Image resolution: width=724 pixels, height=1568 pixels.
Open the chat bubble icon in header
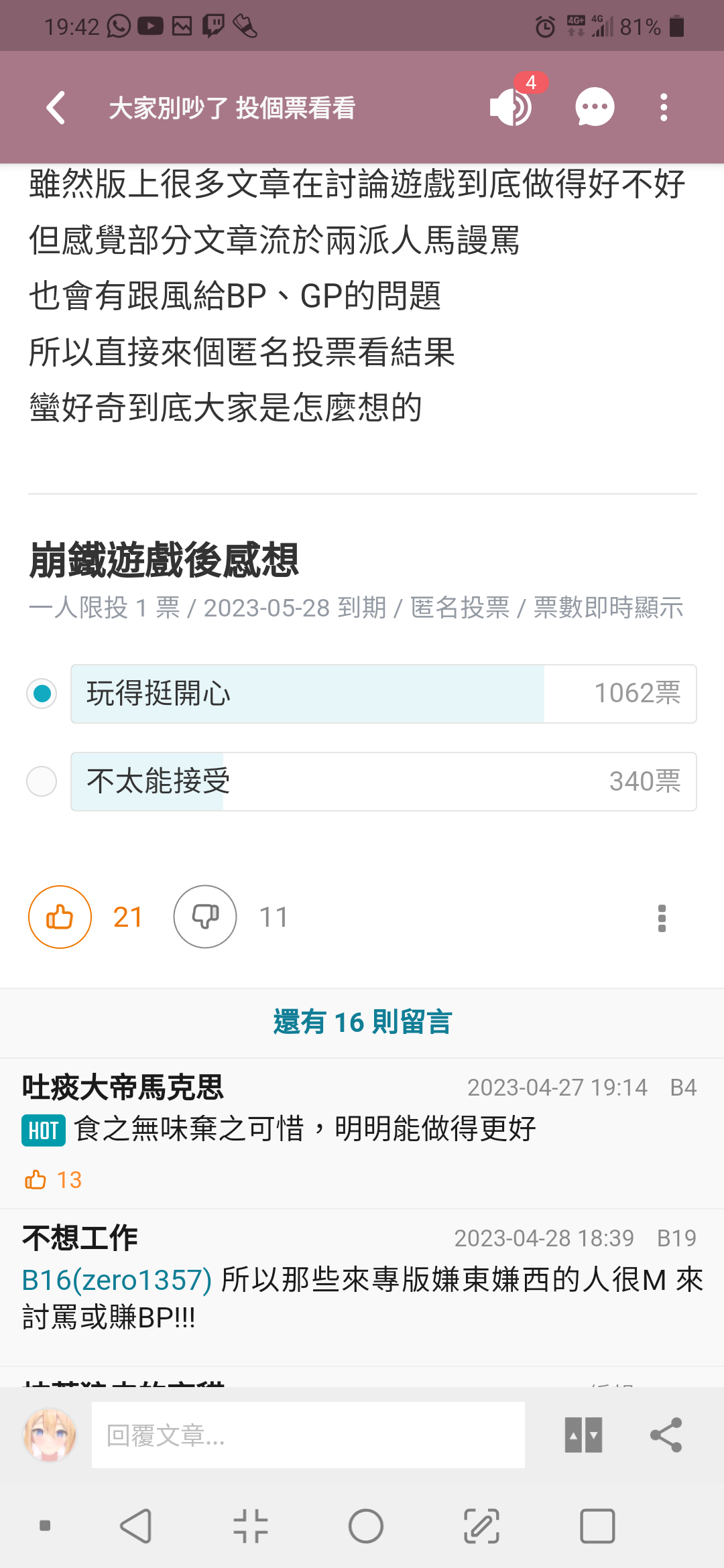tap(595, 107)
